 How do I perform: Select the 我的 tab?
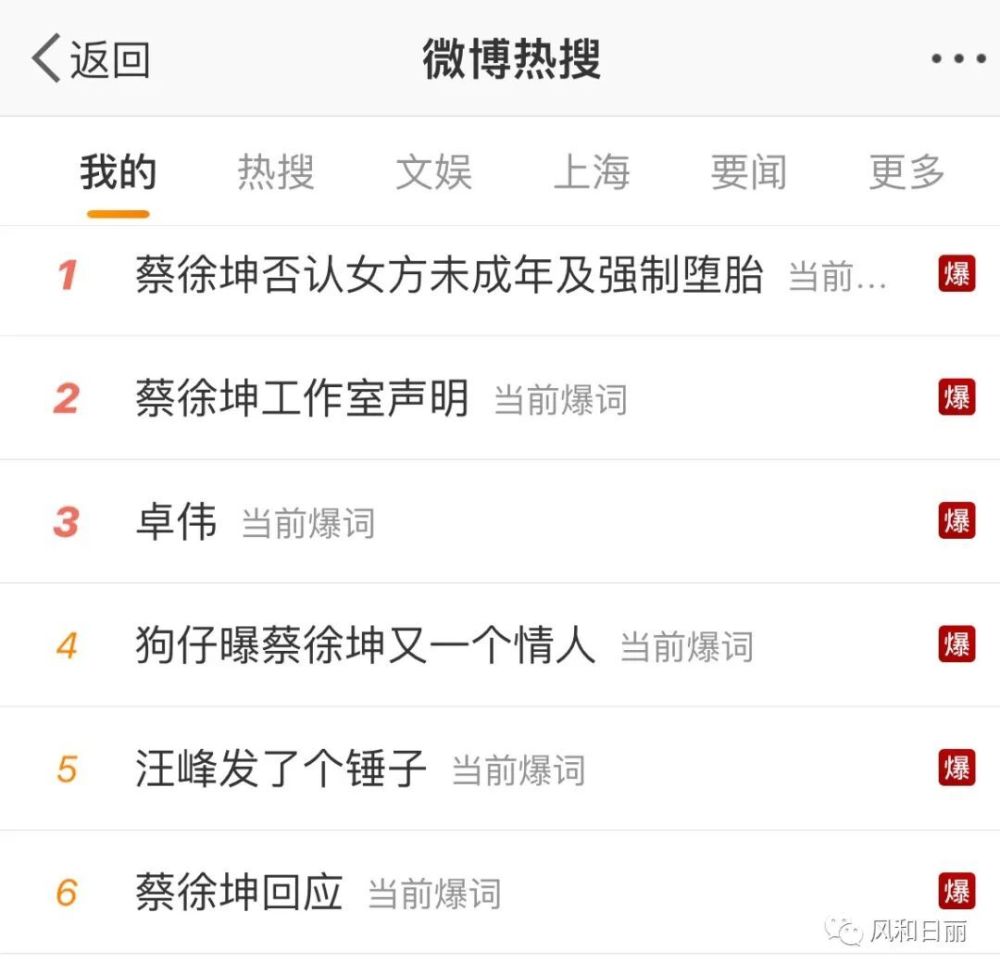[x=118, y=173]
